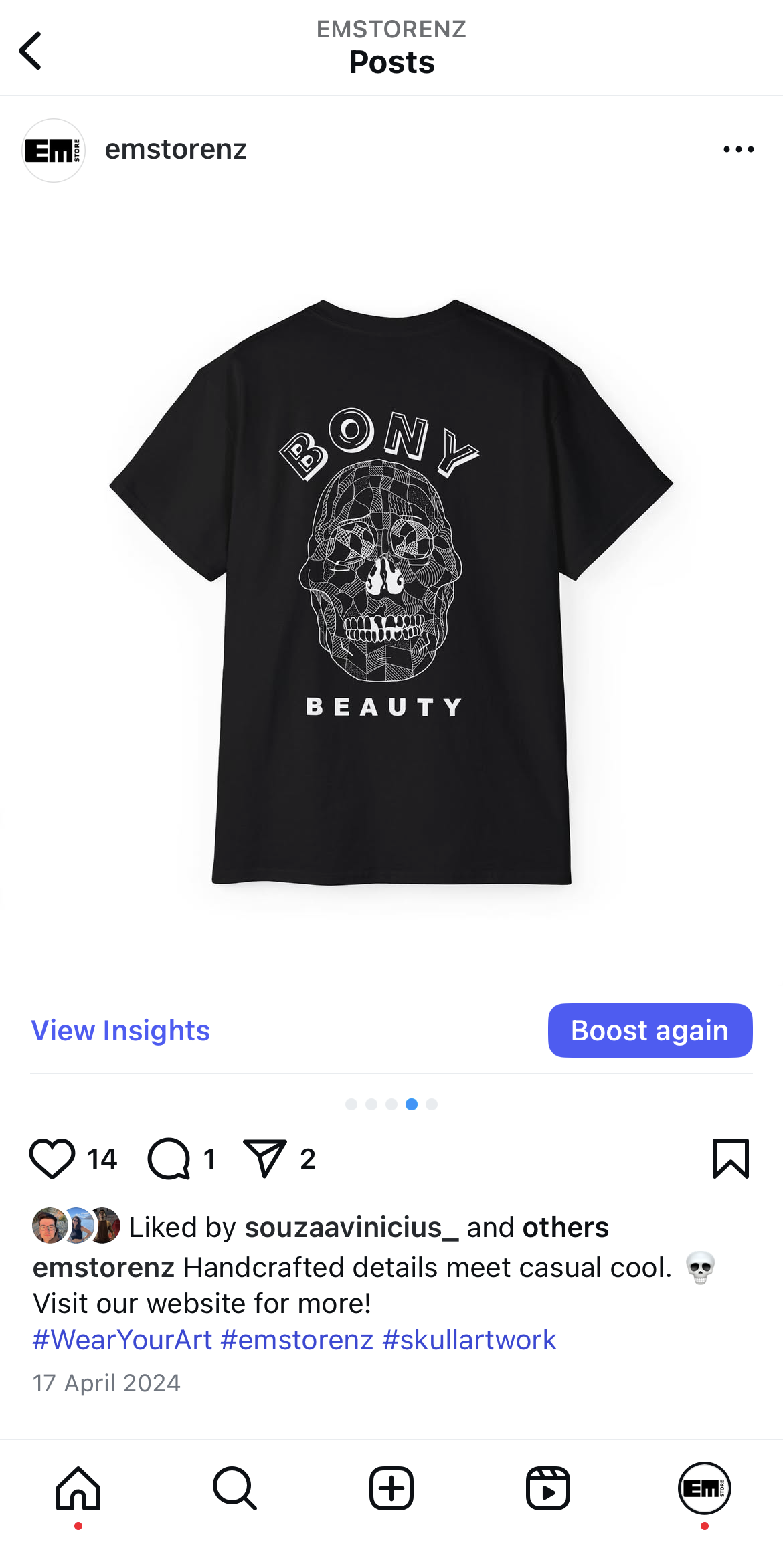Open the #WearYourArt hashtag
783x1568 pixels.
click(x=122, y=1340)
